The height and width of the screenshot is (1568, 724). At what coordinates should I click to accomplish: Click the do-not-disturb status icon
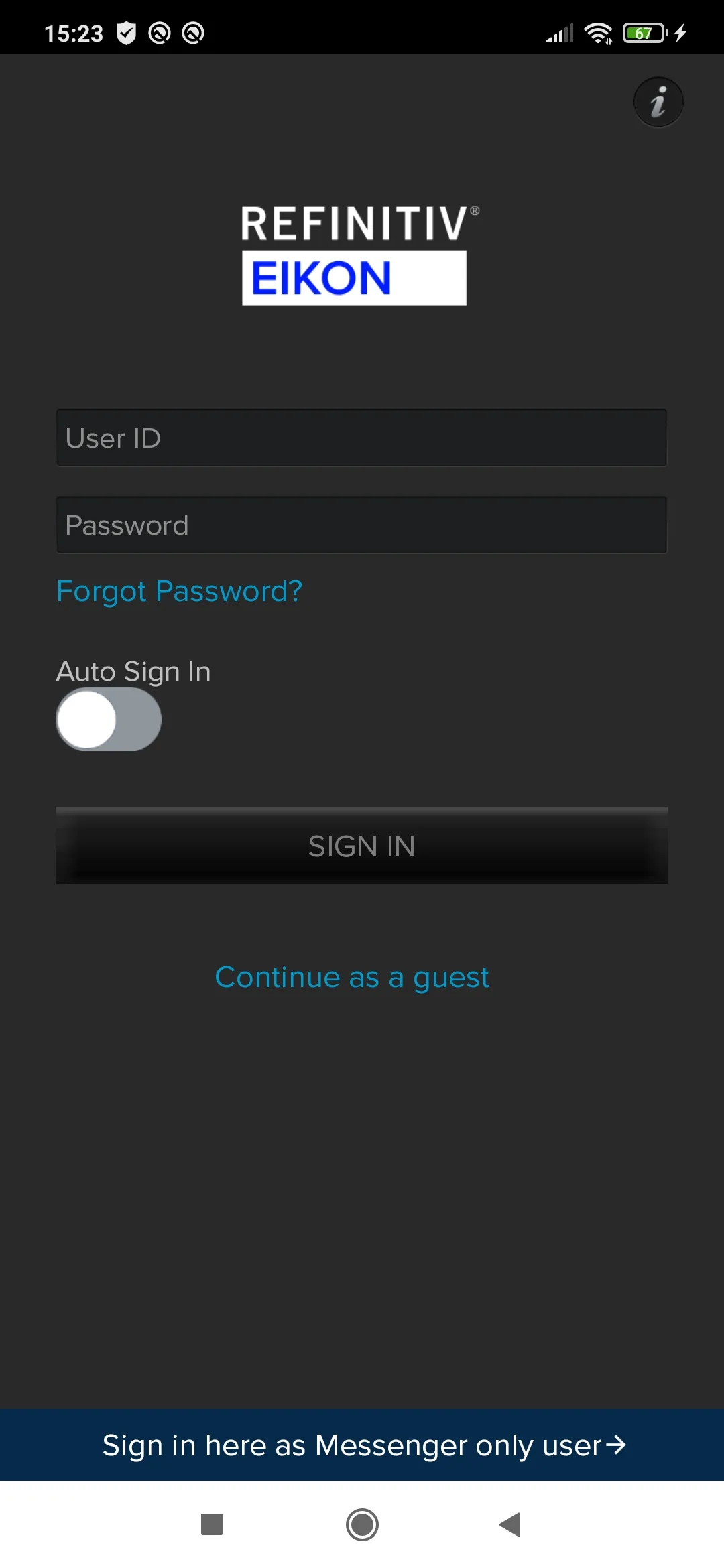[x=160, y=32]
